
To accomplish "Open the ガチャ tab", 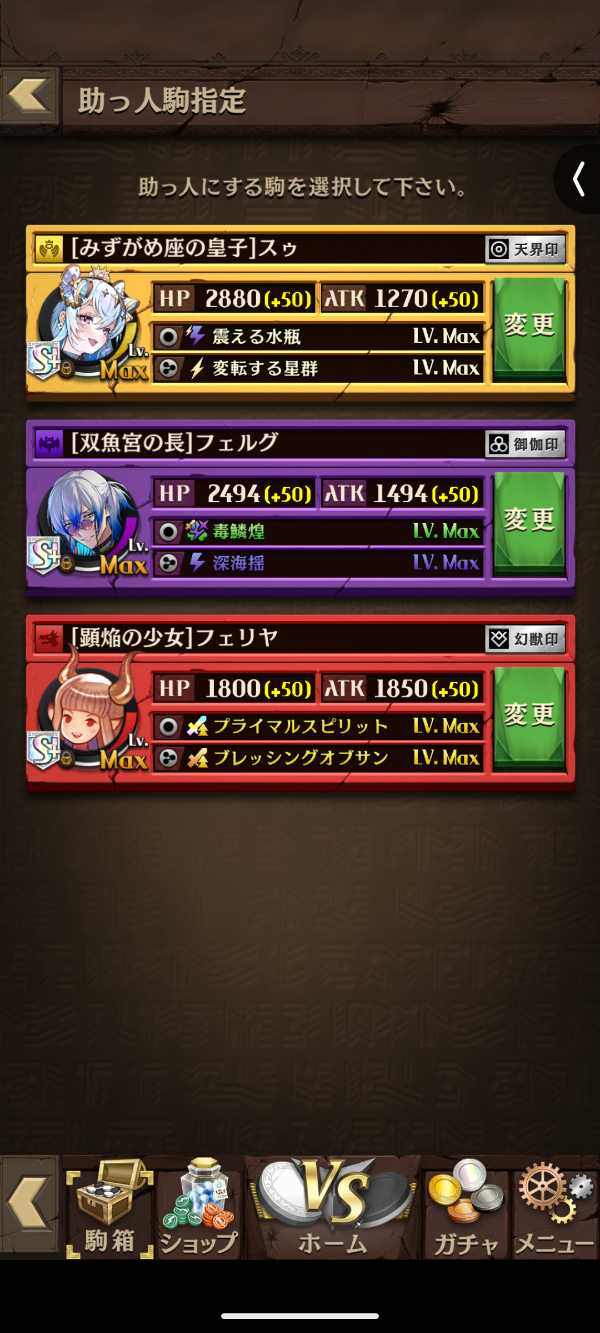I will pos(465,1210).
